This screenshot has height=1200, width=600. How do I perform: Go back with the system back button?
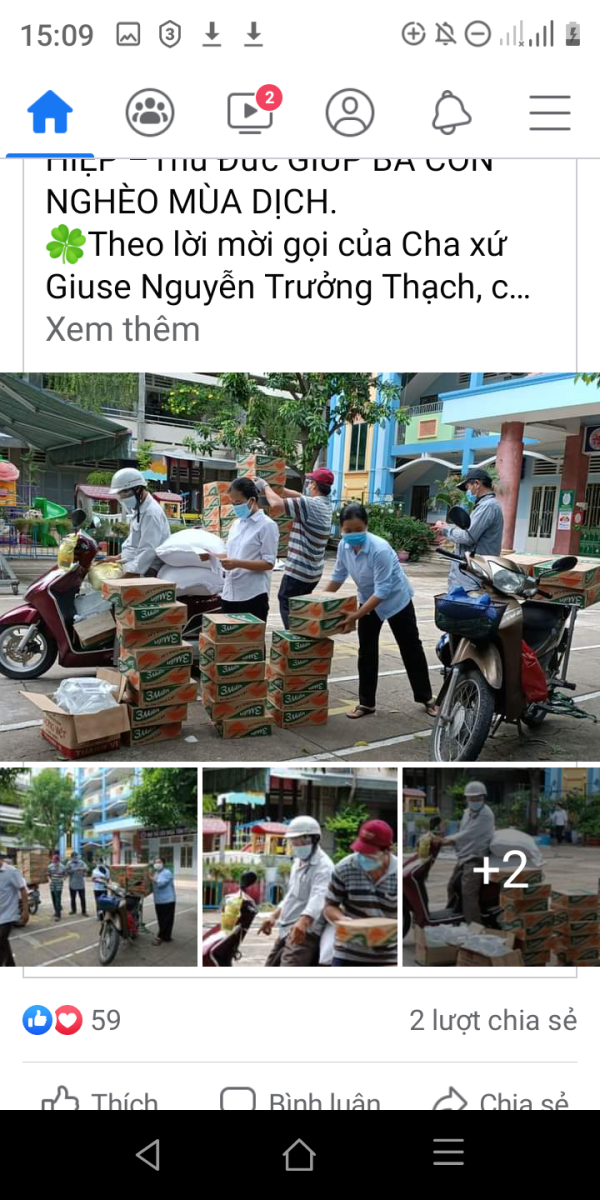(148, 1155)
